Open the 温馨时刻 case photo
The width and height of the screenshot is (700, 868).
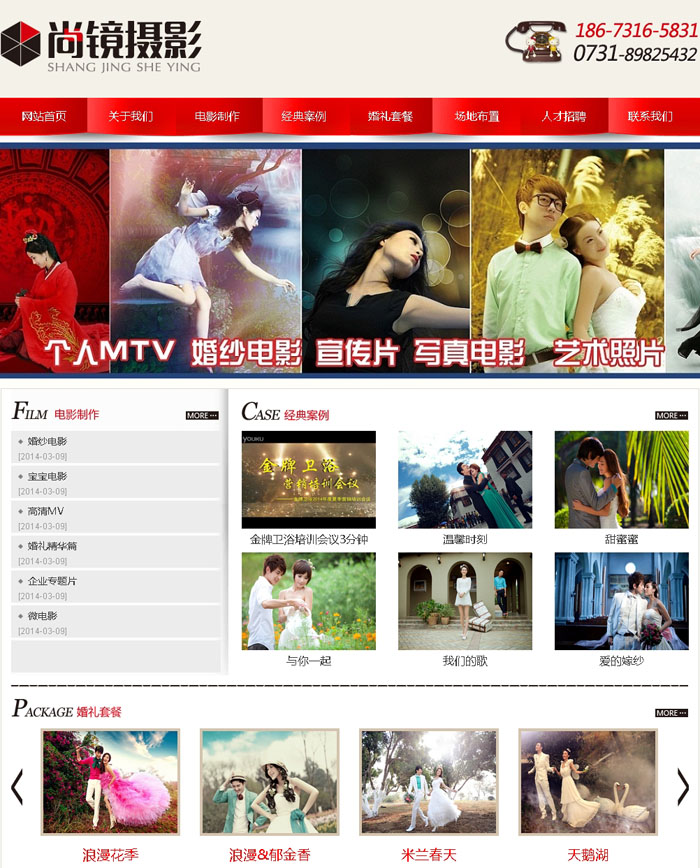tap(465, 480)
